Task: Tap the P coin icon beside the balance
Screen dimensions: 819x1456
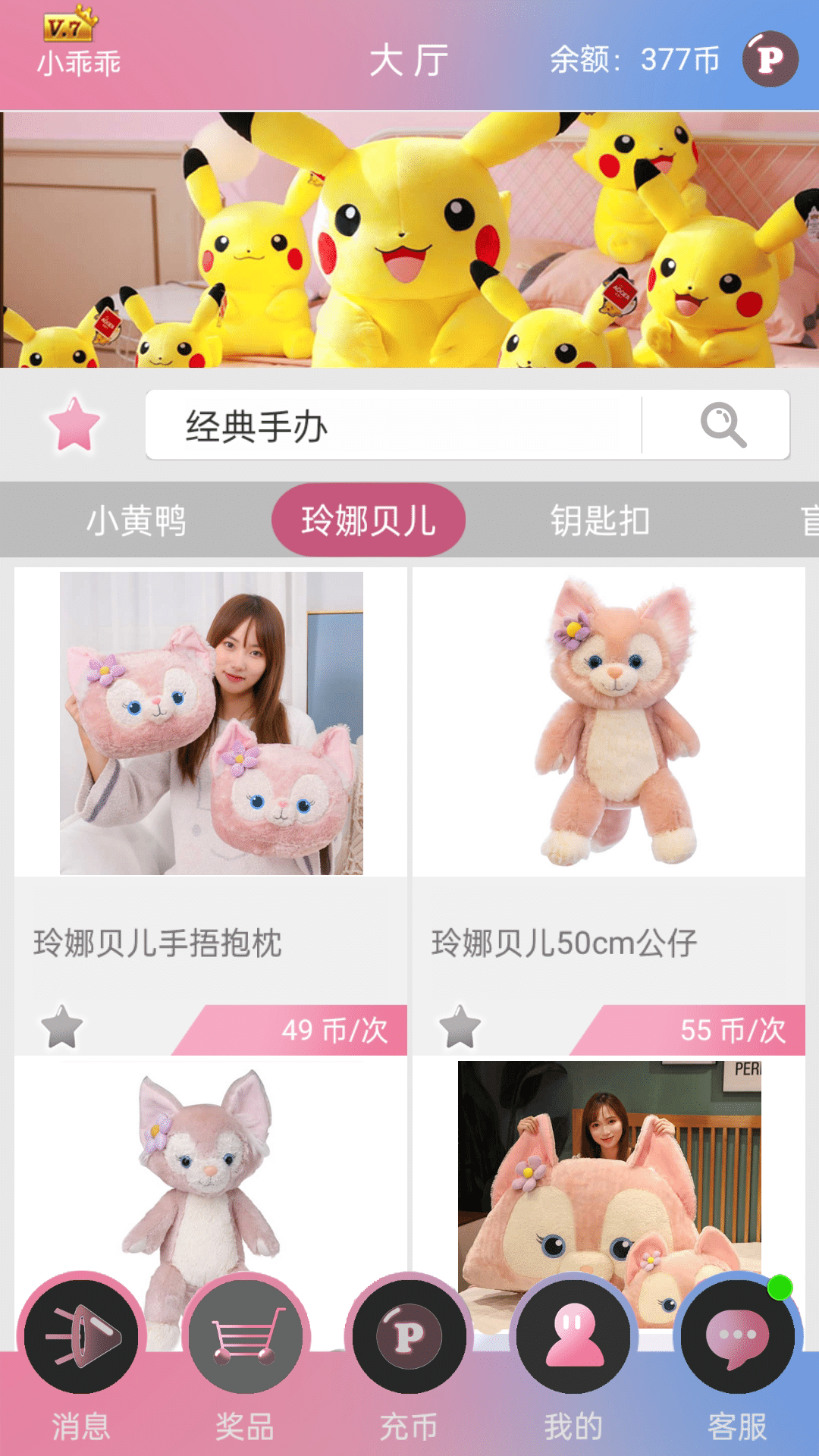Action: 770,59
